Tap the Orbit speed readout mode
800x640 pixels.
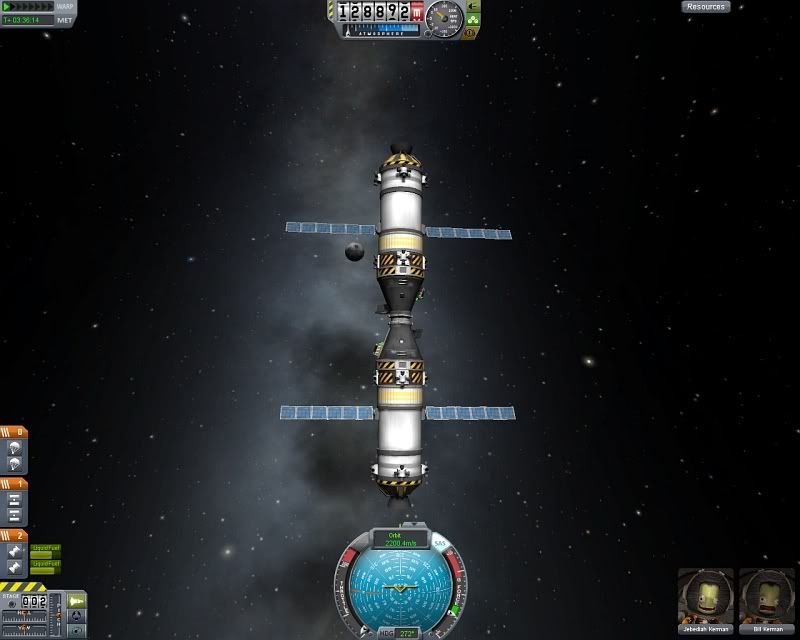point(399,540)
